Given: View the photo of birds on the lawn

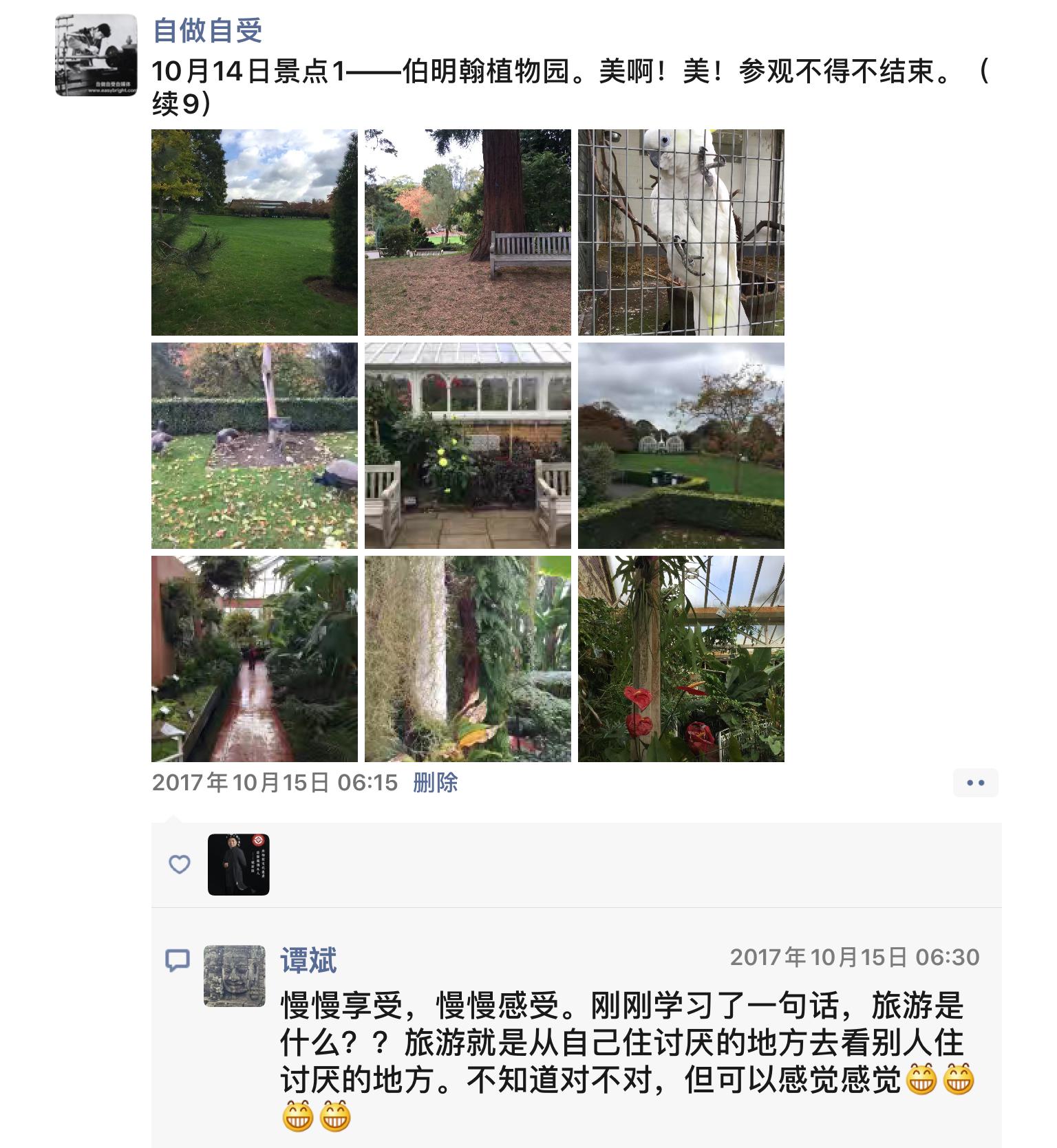Looking at the screenshot, I should (x=254, y=445).
